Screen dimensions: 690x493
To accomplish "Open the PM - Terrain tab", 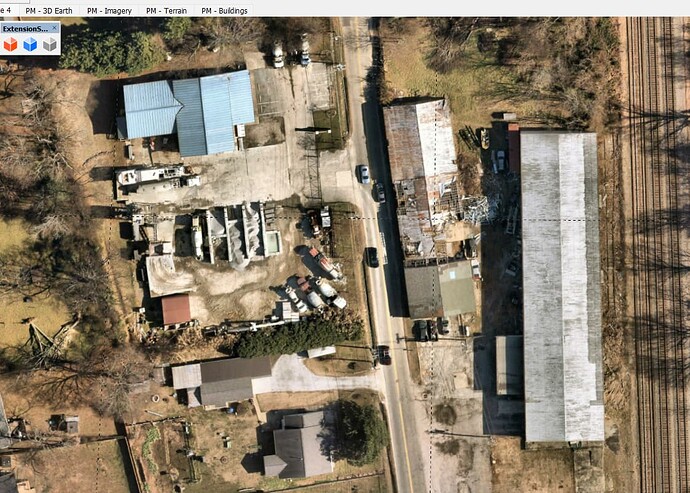I will 166,10.
